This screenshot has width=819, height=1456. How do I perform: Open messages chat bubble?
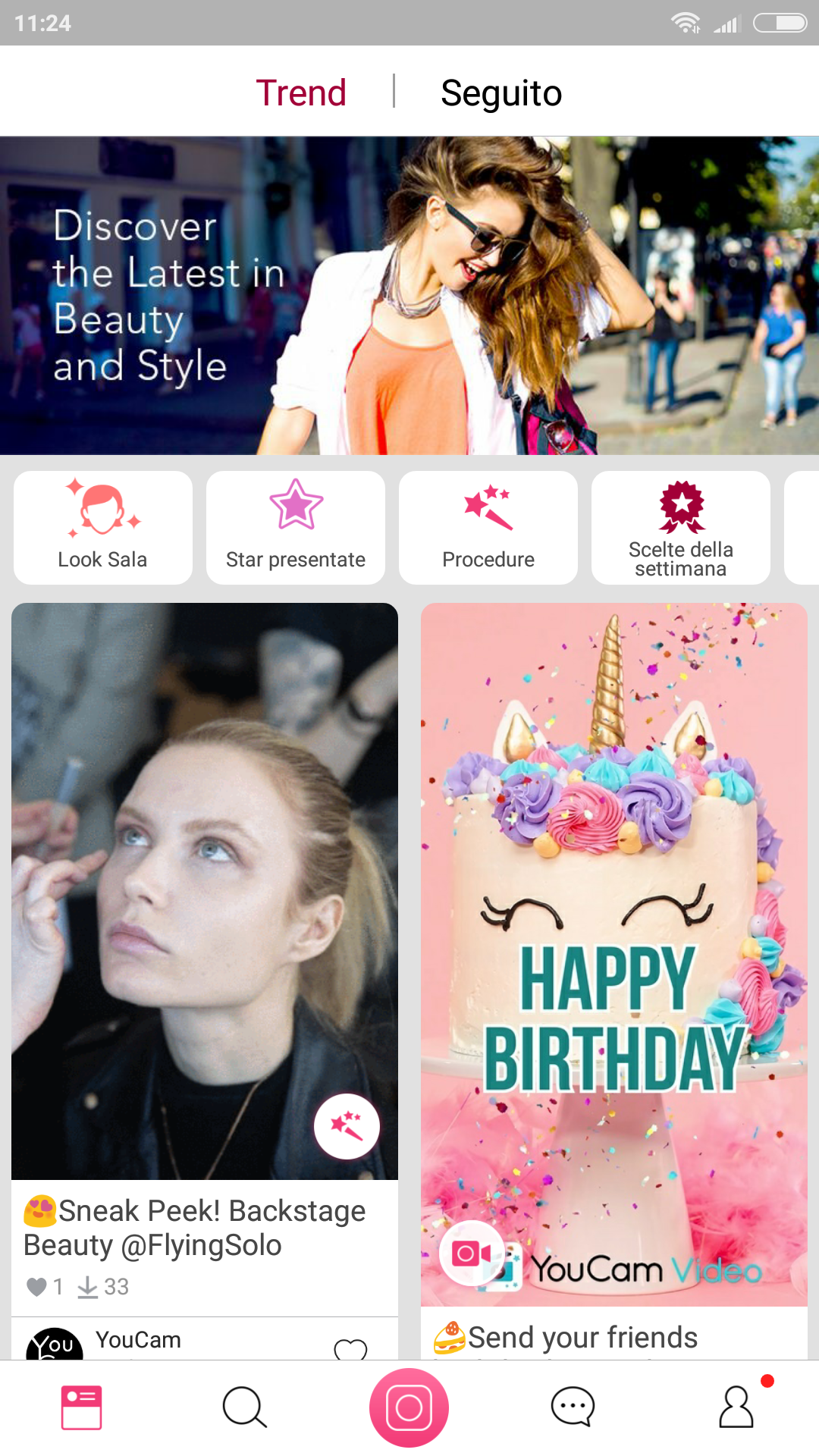click(x=573, y=1407)
